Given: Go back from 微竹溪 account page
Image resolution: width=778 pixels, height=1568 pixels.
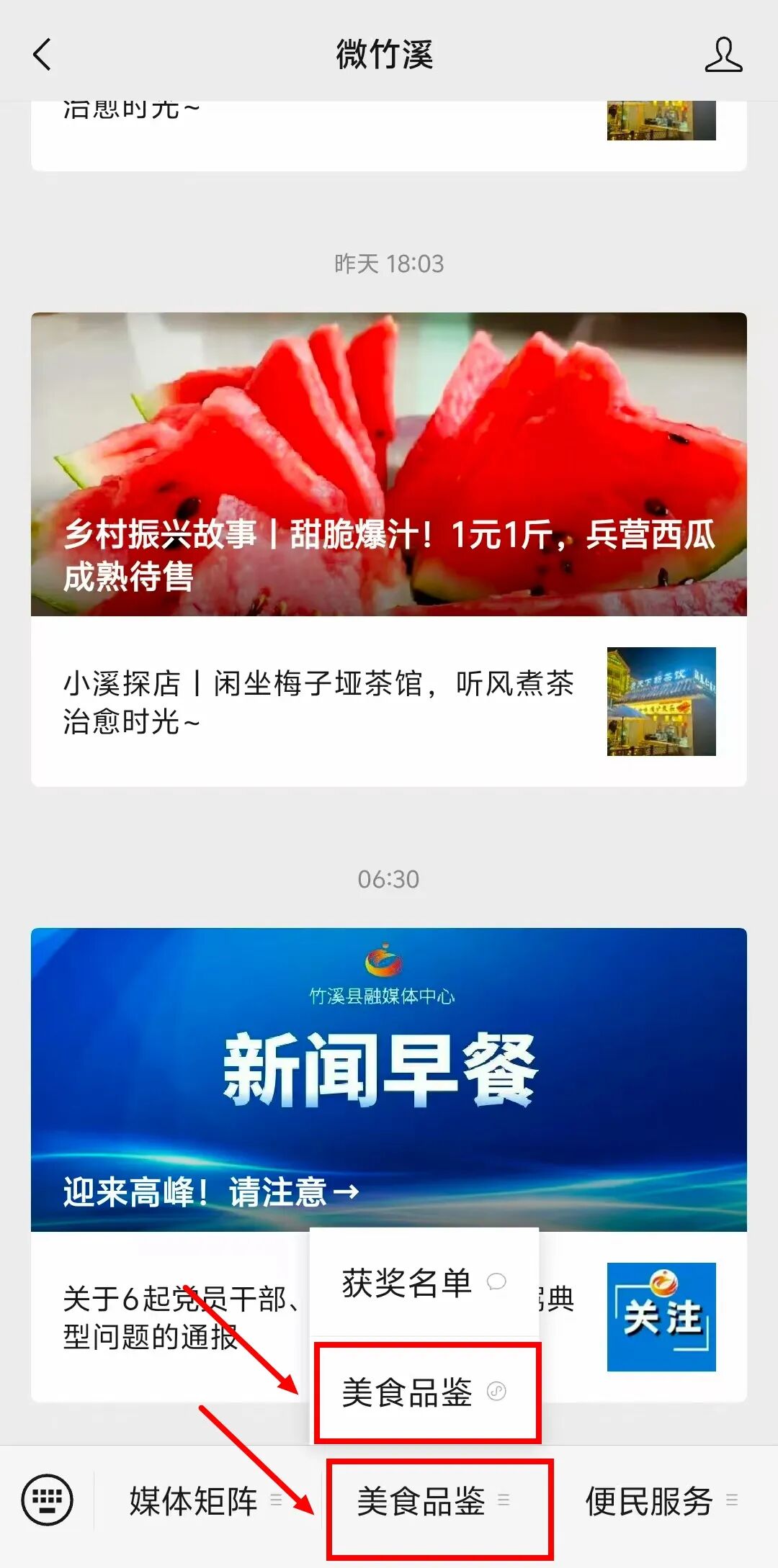Looking at the screenshot, I should 43,55.
